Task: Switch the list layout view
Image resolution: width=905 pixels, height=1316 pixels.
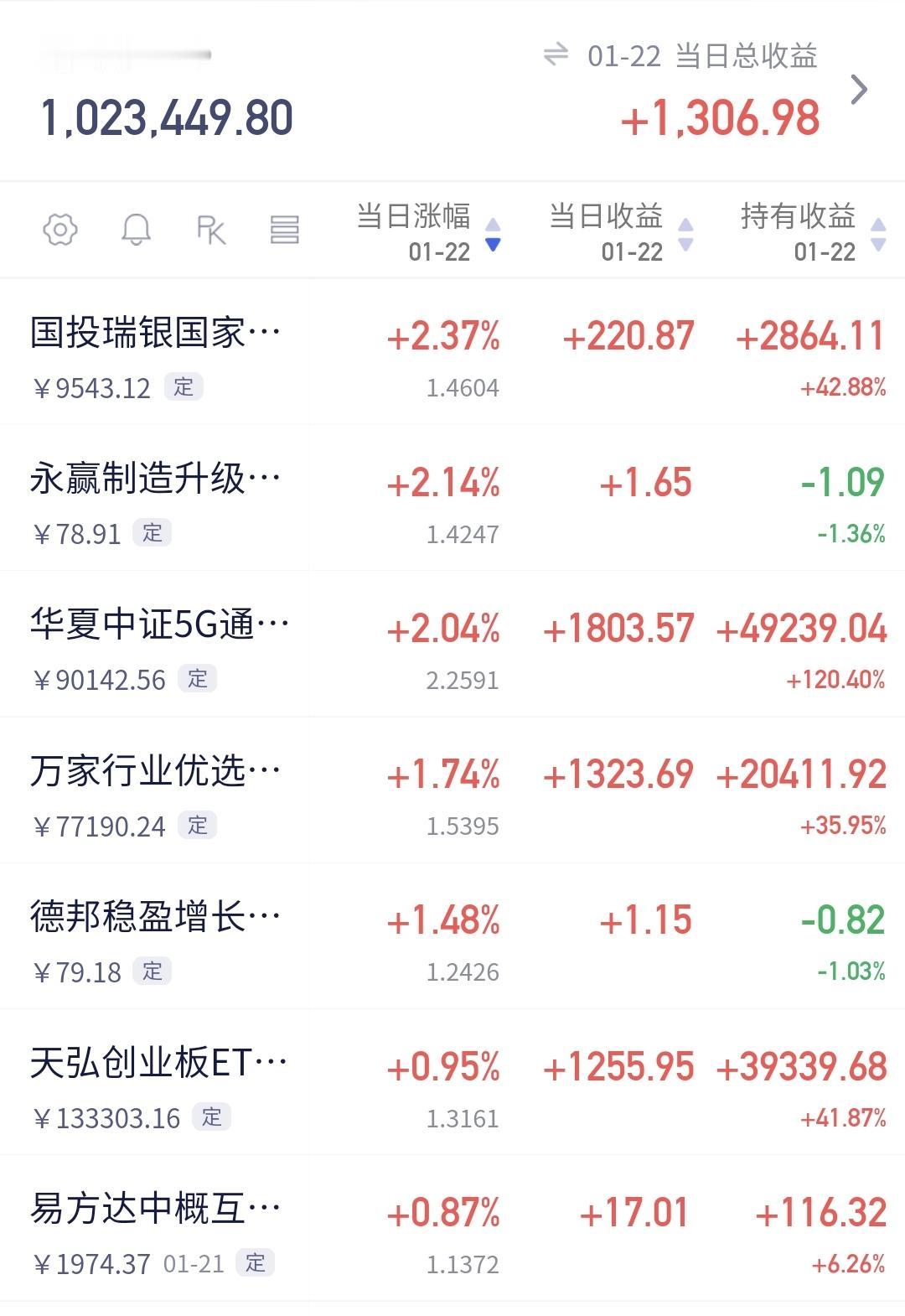Action: click(x=284, y=229)
